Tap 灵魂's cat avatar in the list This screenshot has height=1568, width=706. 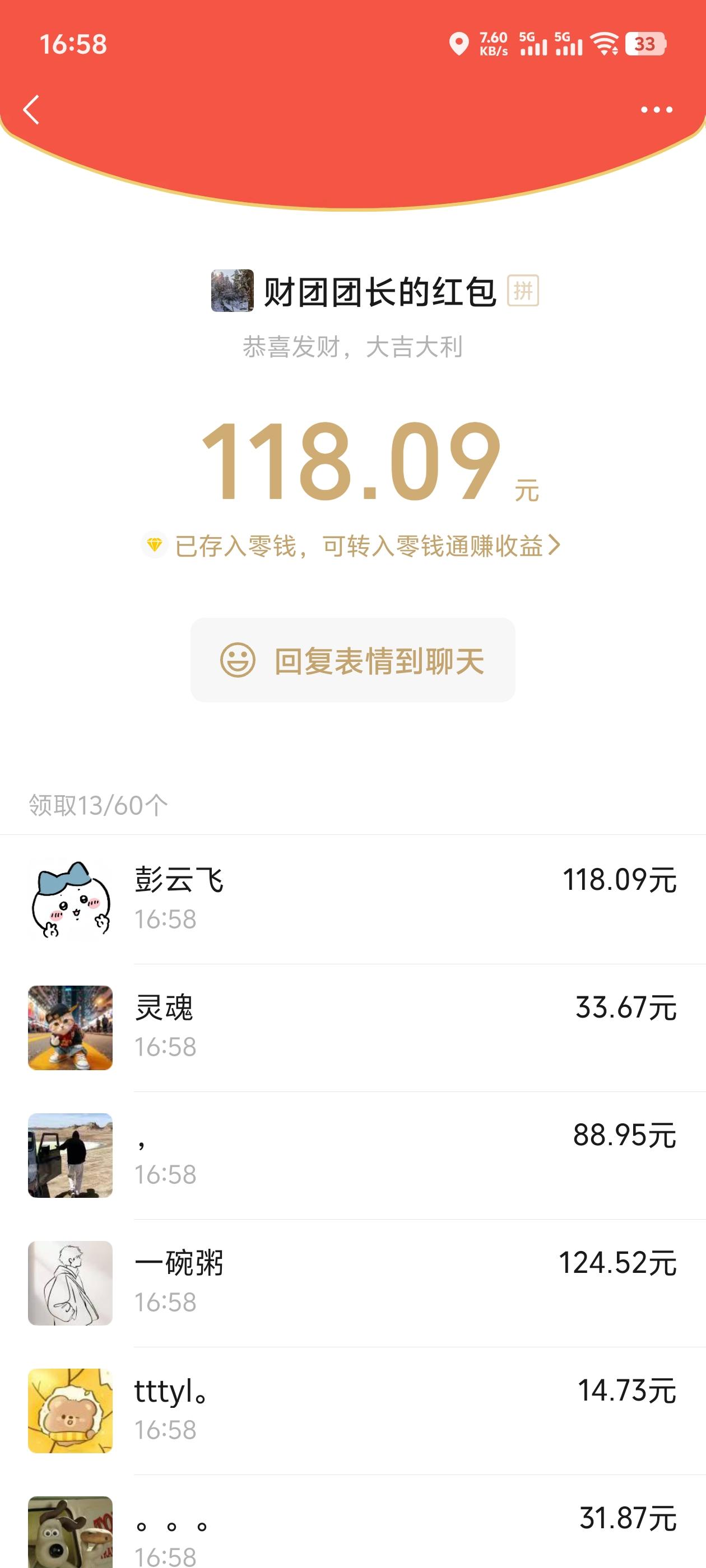point(70,1026)
